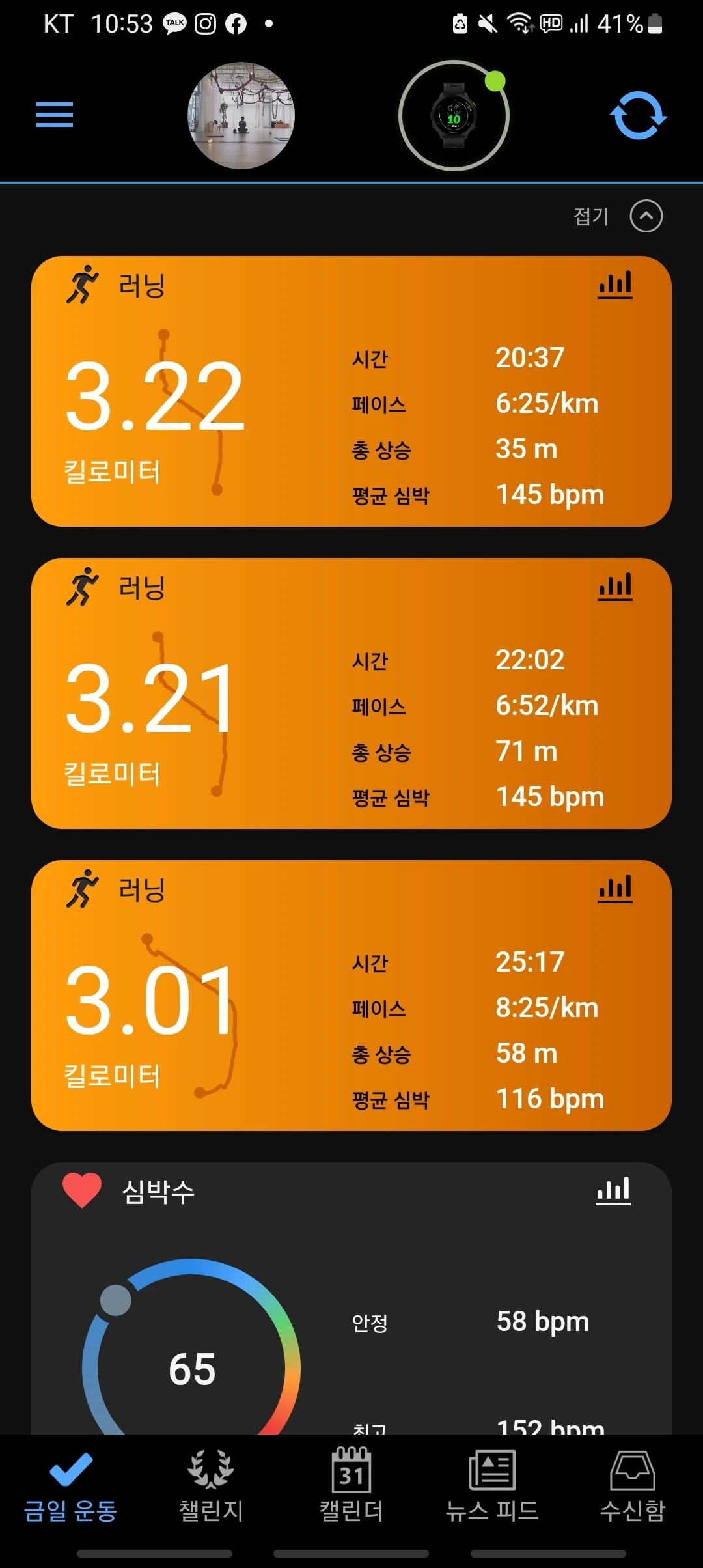View chart for the 3.21 km run
Viewport: 703px width, 1568px height.
(615, 587)
